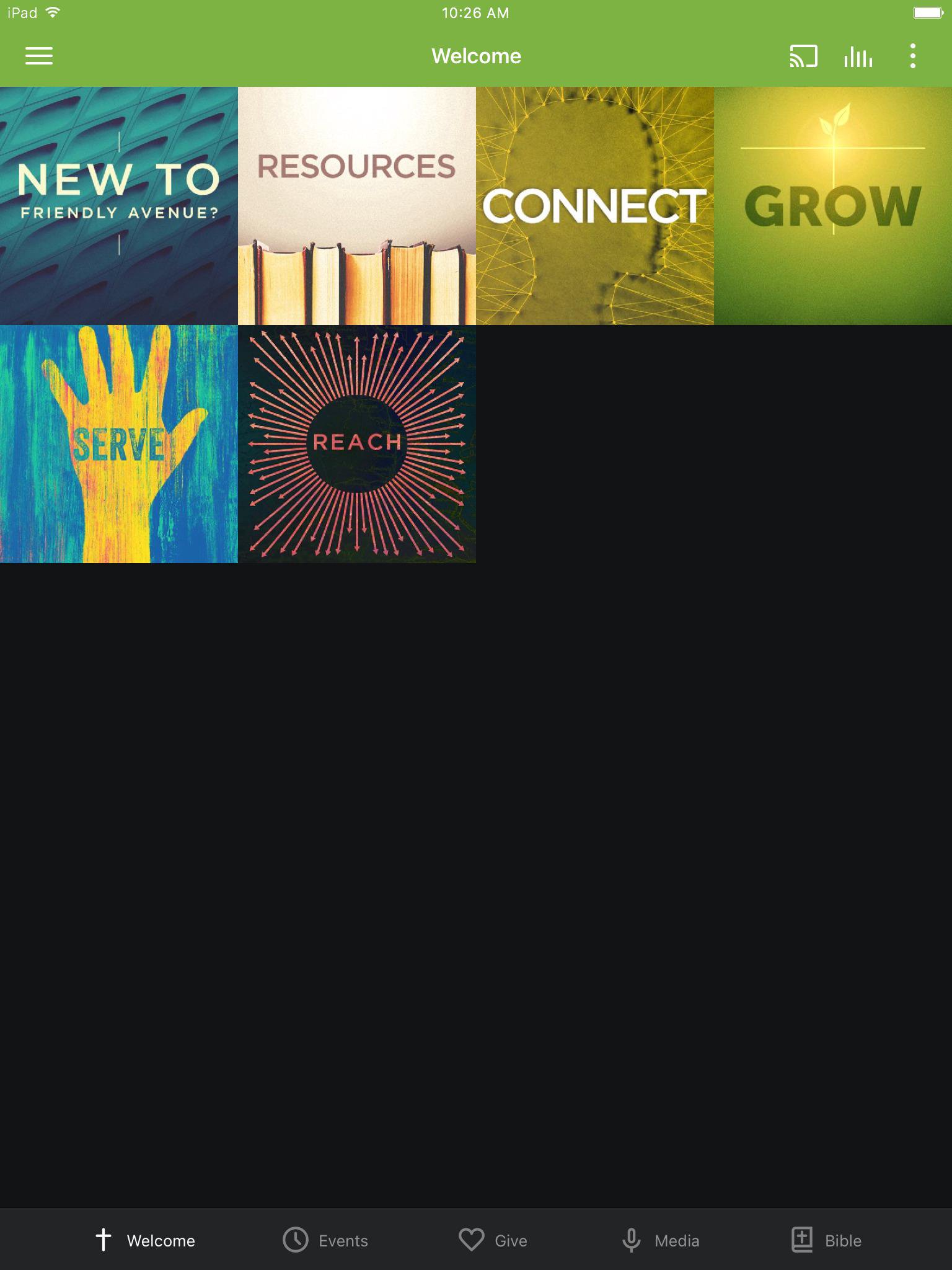
Task: Open the Reach tile
Action: tap(357, 444)
